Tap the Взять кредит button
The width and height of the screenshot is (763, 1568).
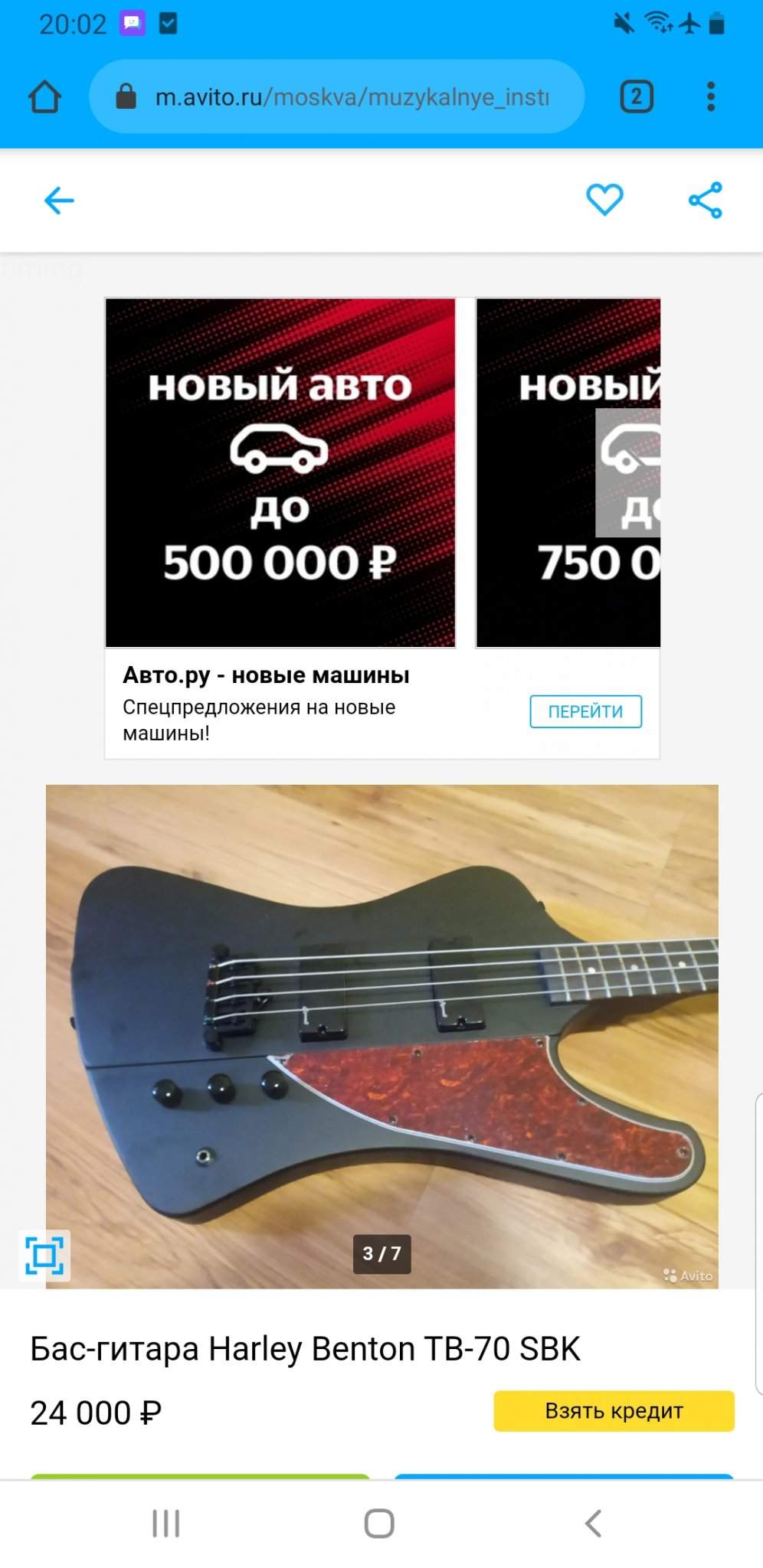click(614, 1411)
